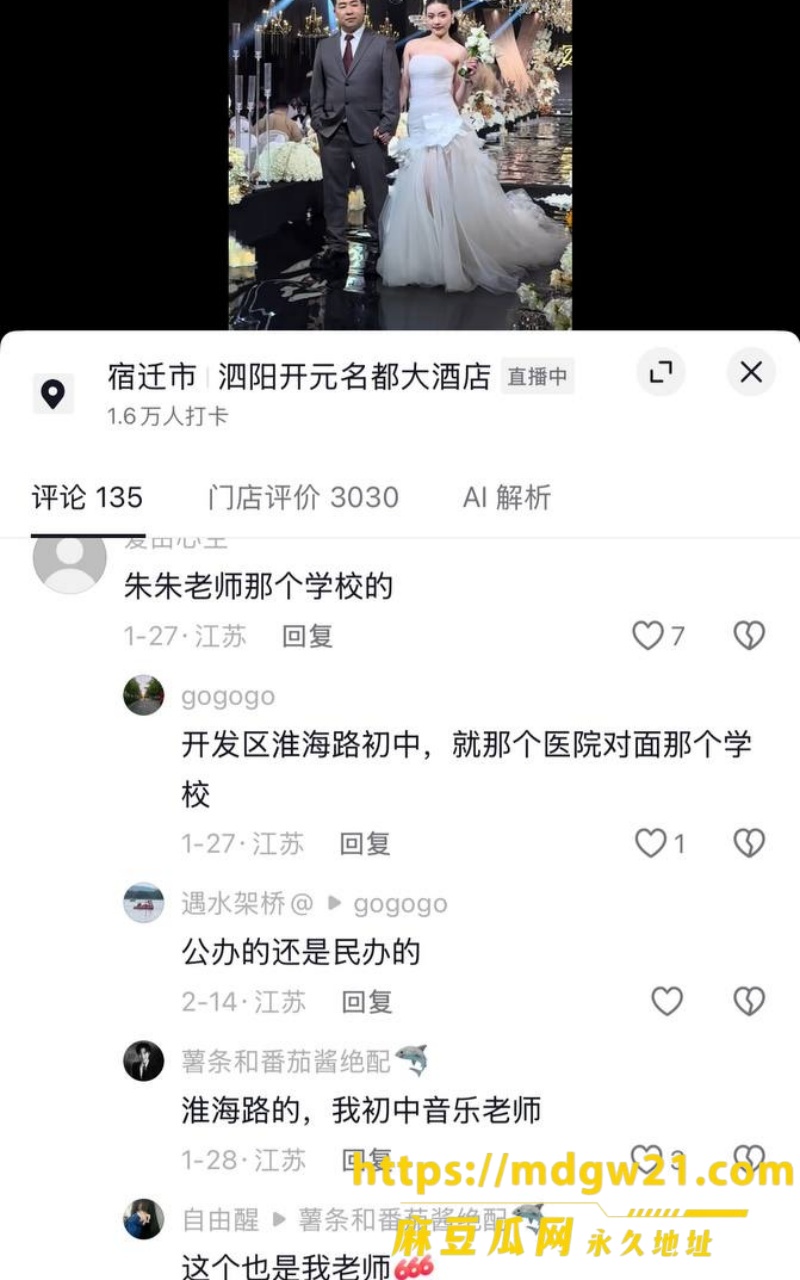Switch to the 门店评价 3030 tab

pyautogui.click(x=303, y=497)
